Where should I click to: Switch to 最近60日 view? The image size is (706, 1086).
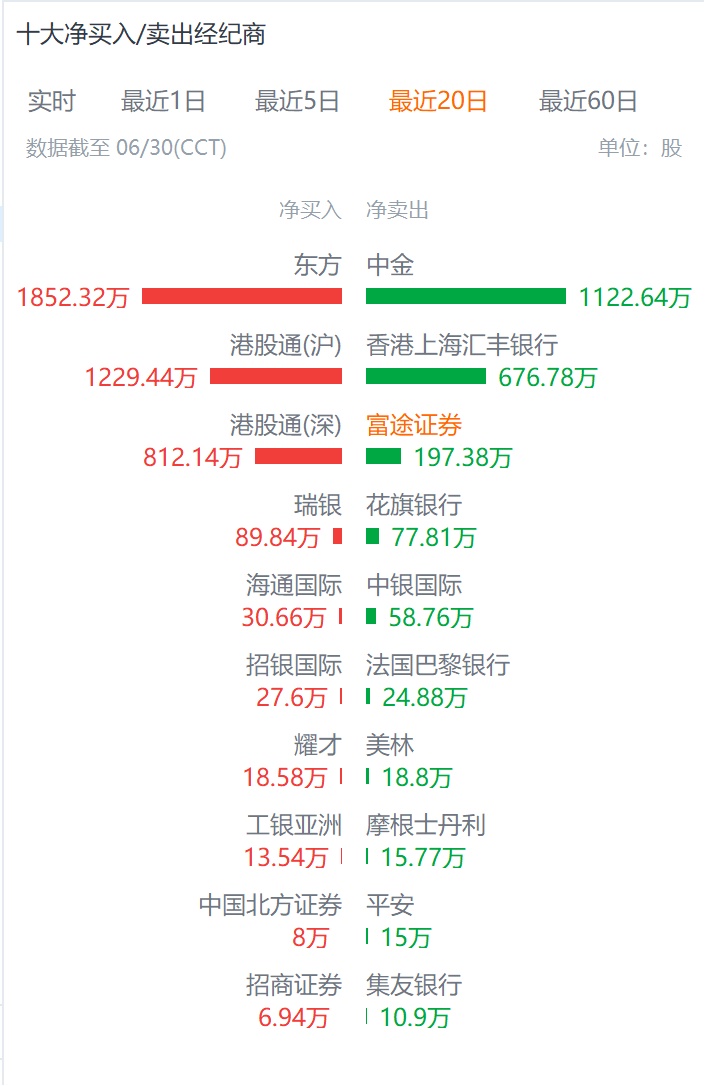coord(588,101)
